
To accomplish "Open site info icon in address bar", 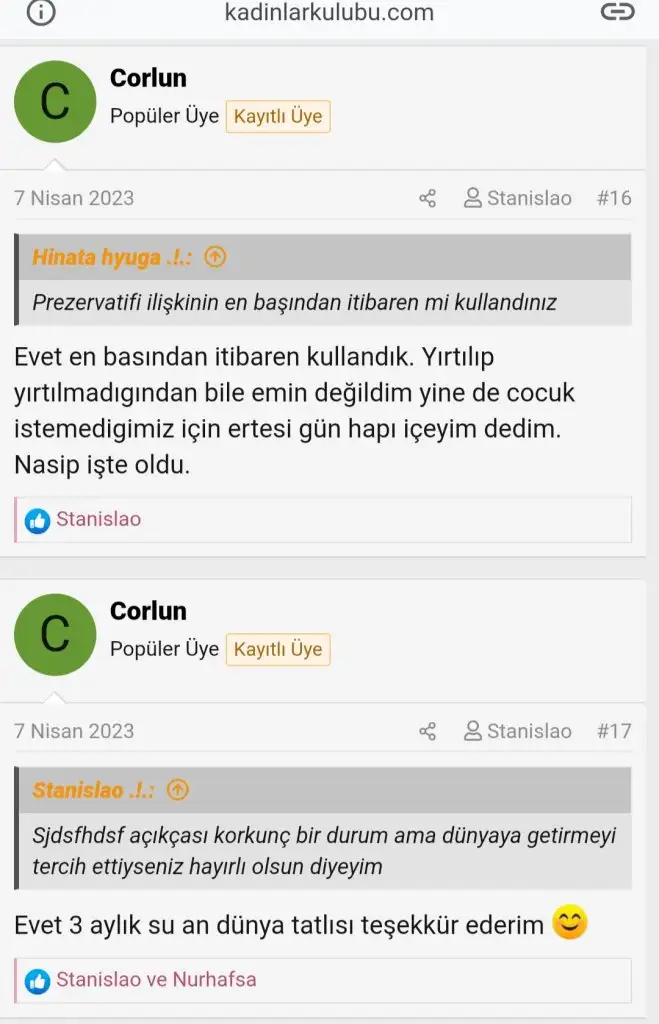I will 41,12.
